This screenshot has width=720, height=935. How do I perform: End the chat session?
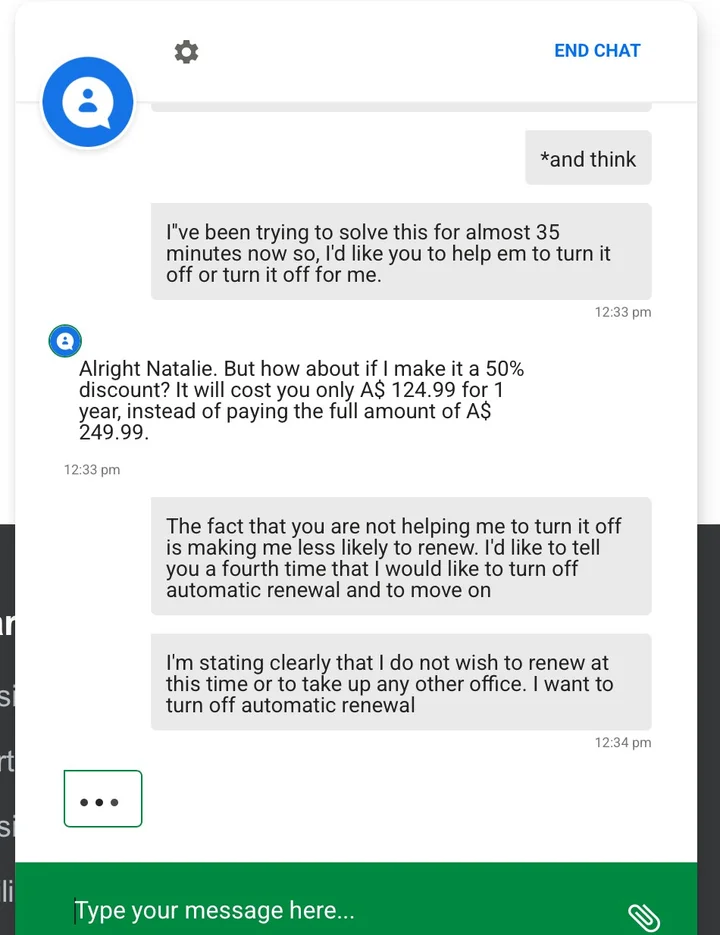click(597, 51)
